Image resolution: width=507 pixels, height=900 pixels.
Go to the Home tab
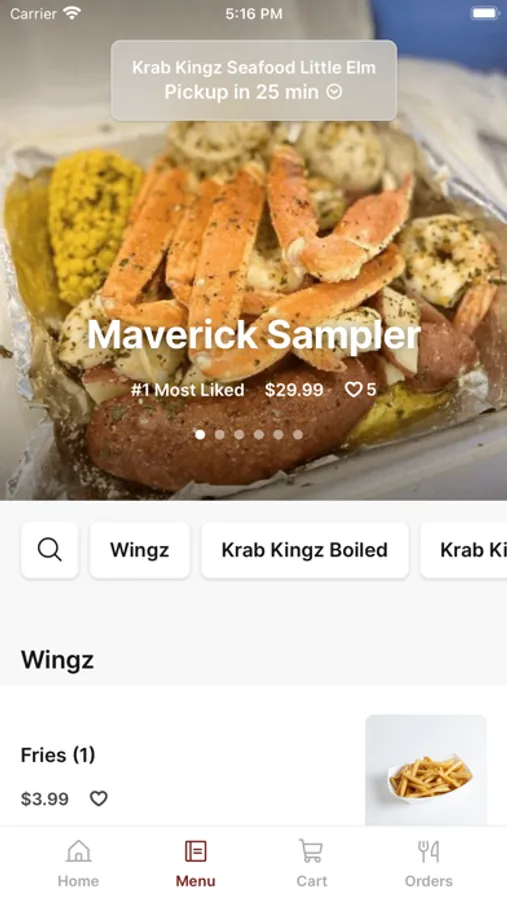[78, 863]
